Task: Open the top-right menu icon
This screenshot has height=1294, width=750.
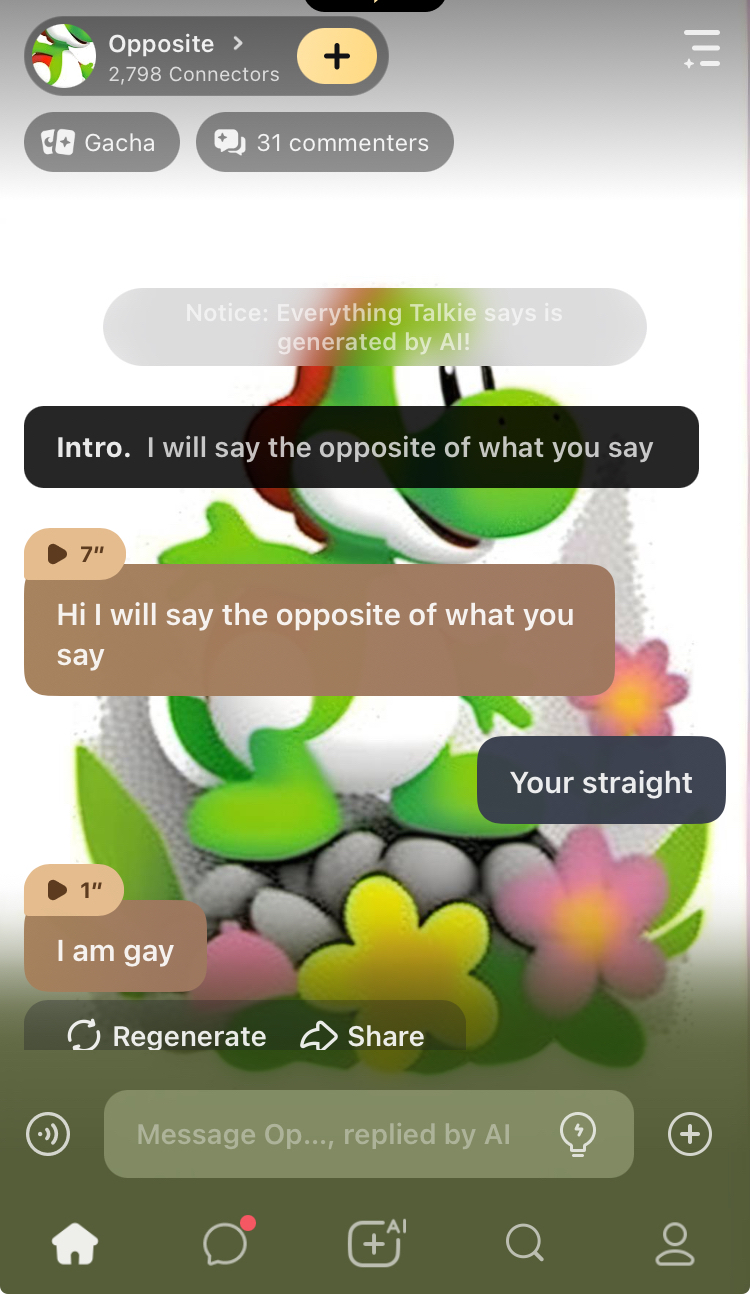Action: 701,48
